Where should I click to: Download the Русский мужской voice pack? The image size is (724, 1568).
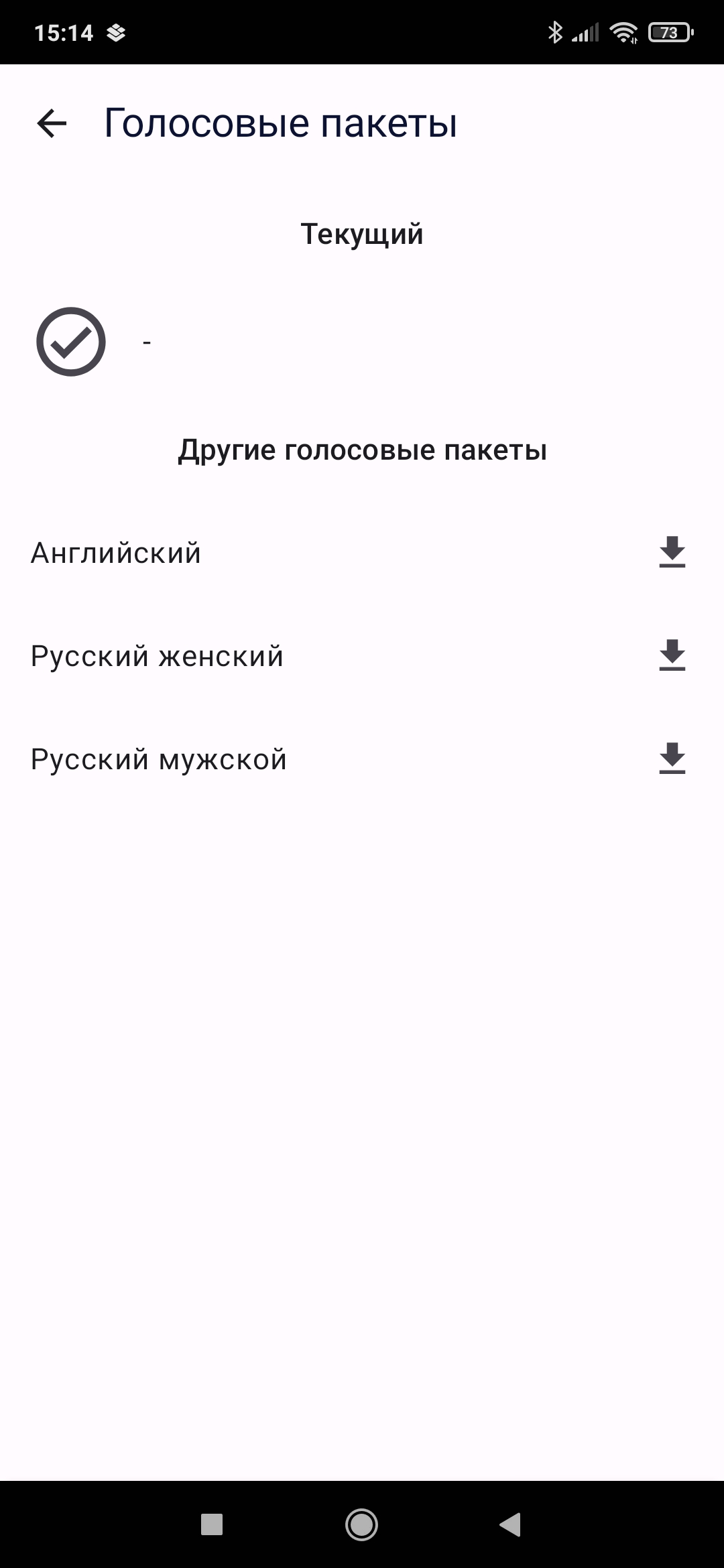[x=672, y=759]
